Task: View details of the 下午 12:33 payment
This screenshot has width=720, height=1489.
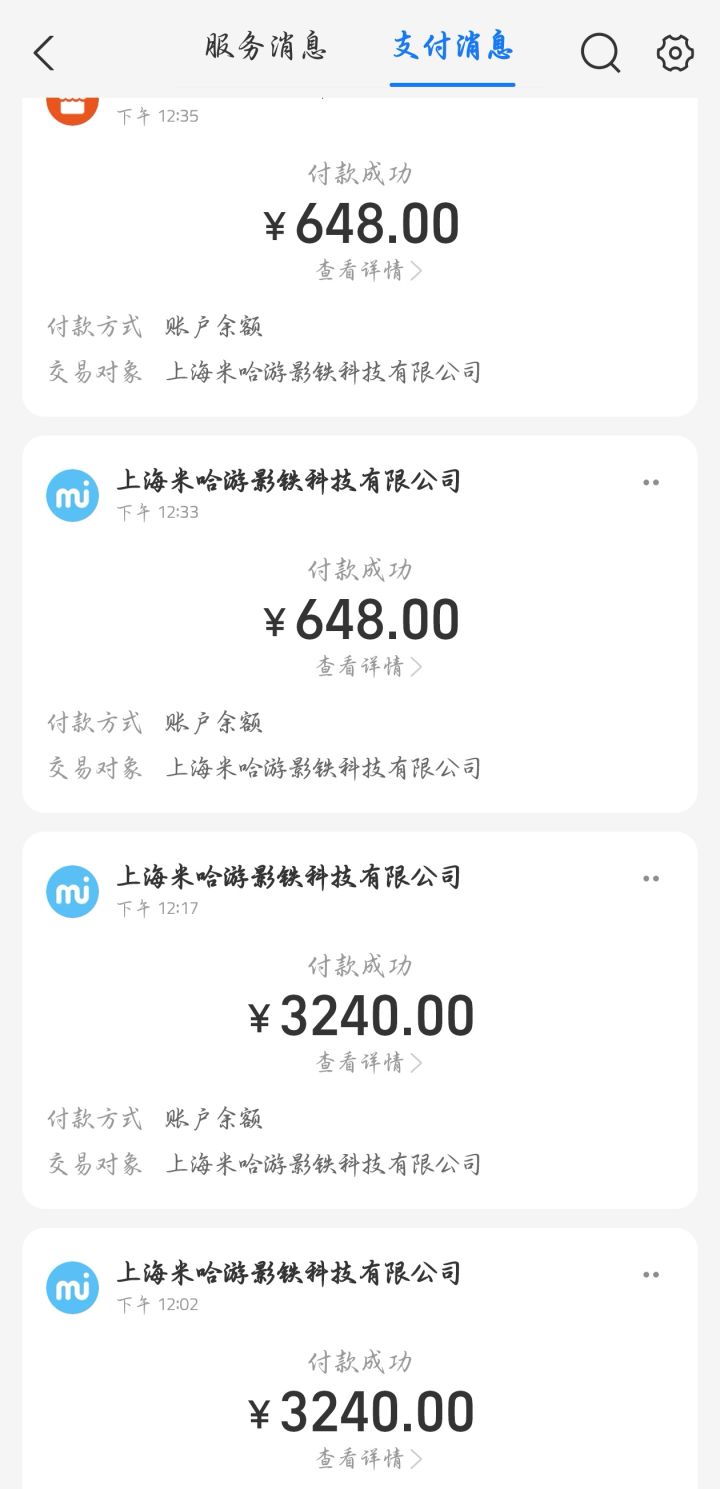Action: (369, 667)
